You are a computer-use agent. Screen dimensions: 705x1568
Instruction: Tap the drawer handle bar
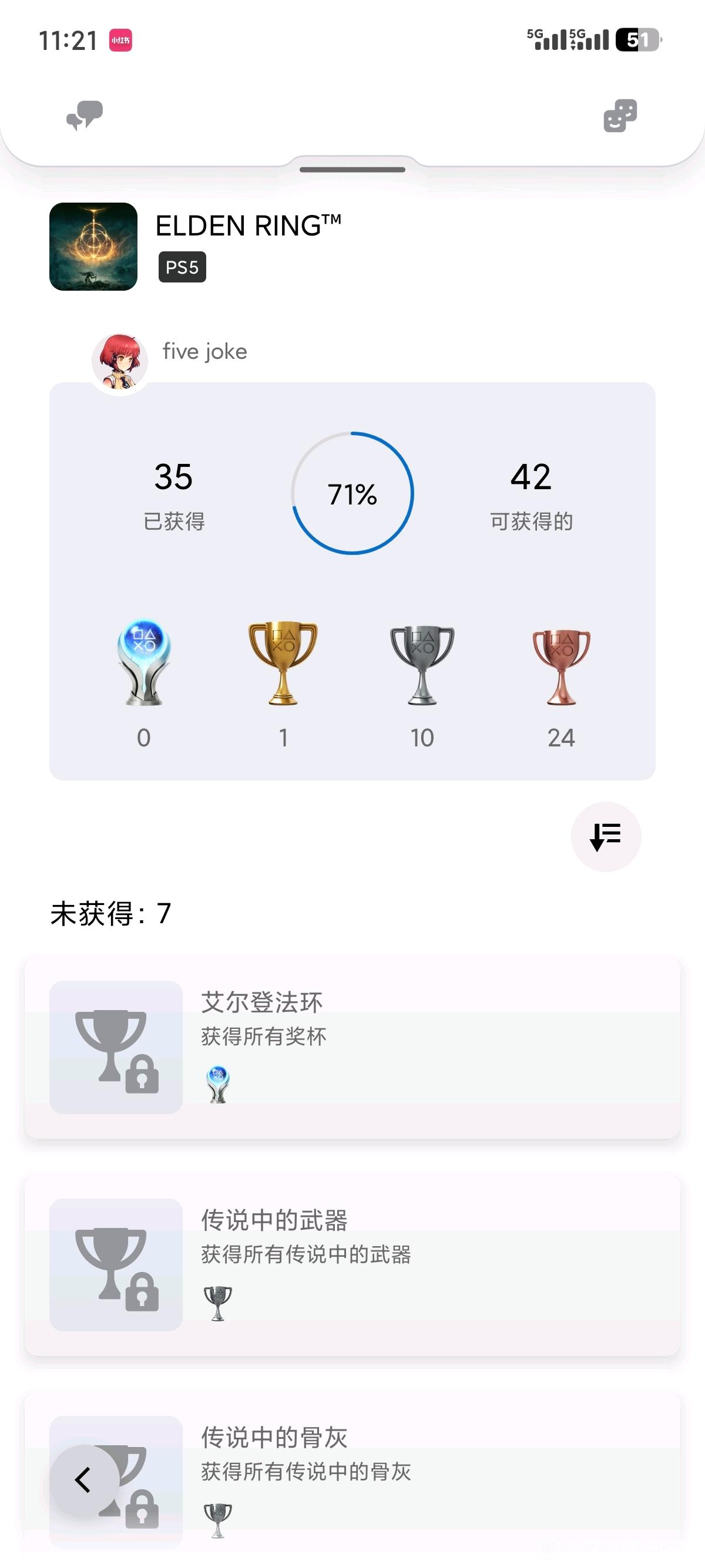[x=352, y=170]
